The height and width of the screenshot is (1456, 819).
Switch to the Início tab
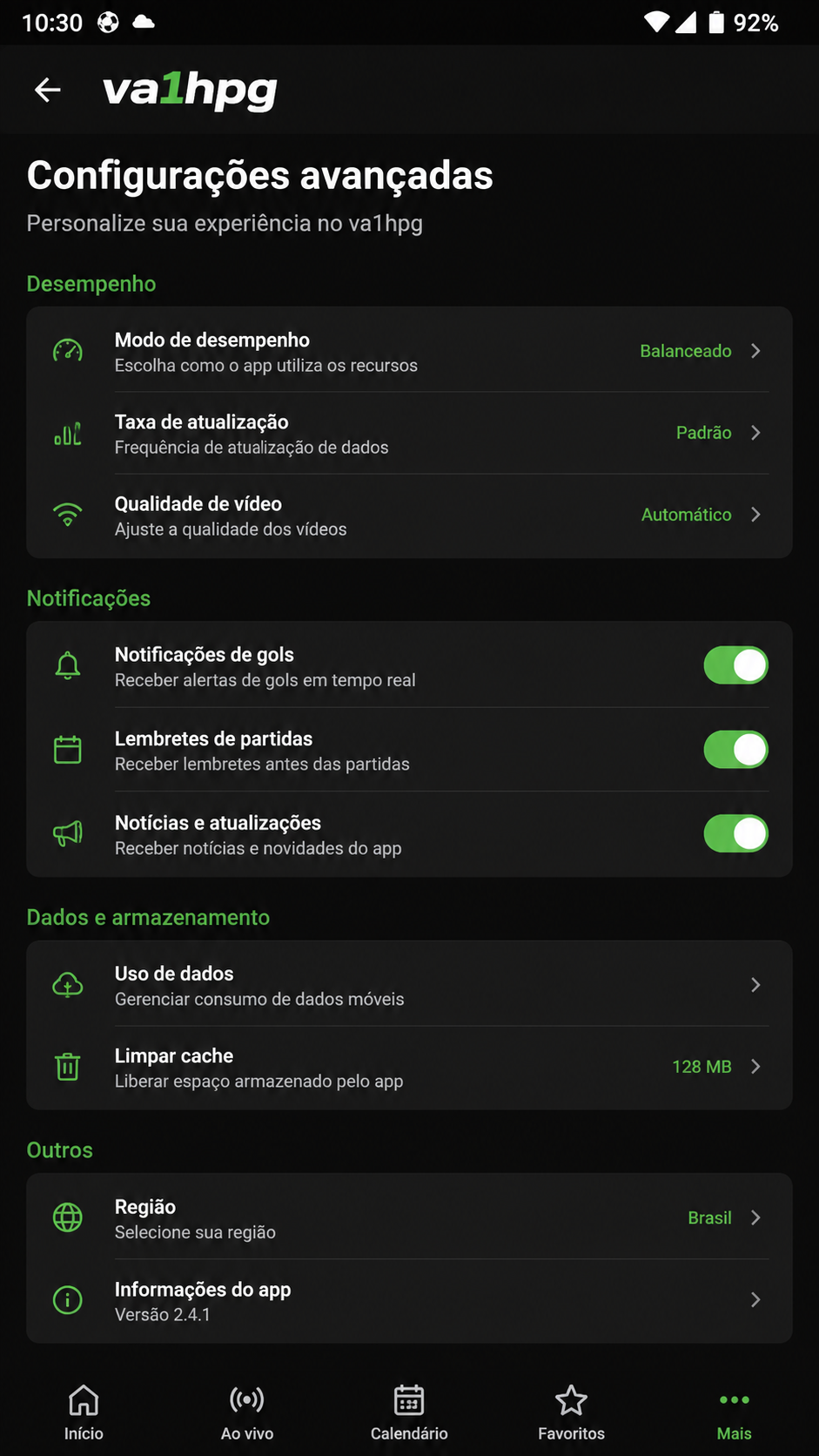(x=84, y=1412)
